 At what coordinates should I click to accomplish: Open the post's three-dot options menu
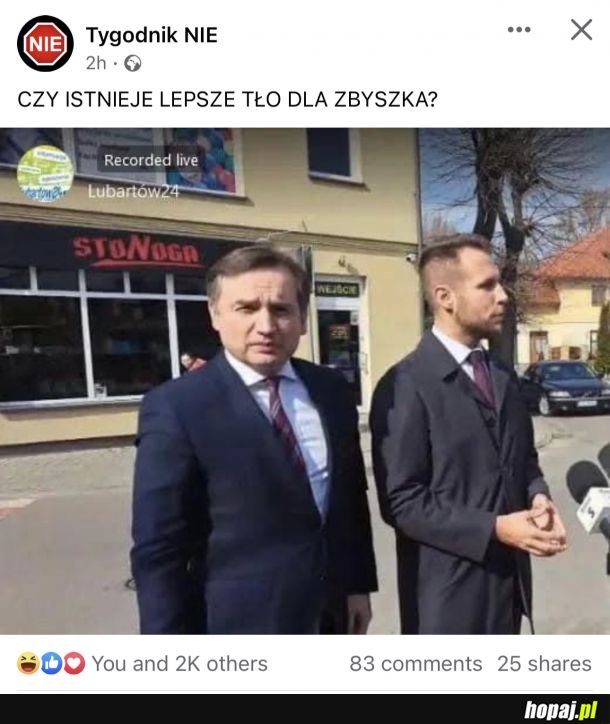(519, 30)
